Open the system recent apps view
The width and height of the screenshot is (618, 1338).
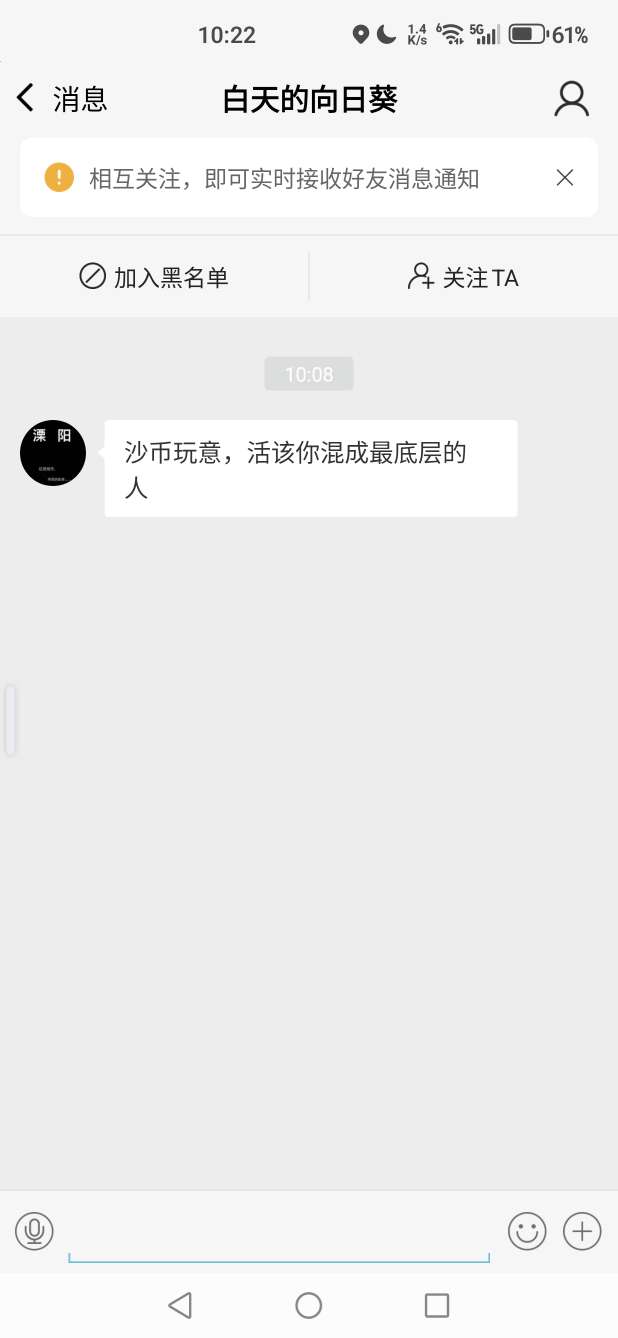[437, 1305]
